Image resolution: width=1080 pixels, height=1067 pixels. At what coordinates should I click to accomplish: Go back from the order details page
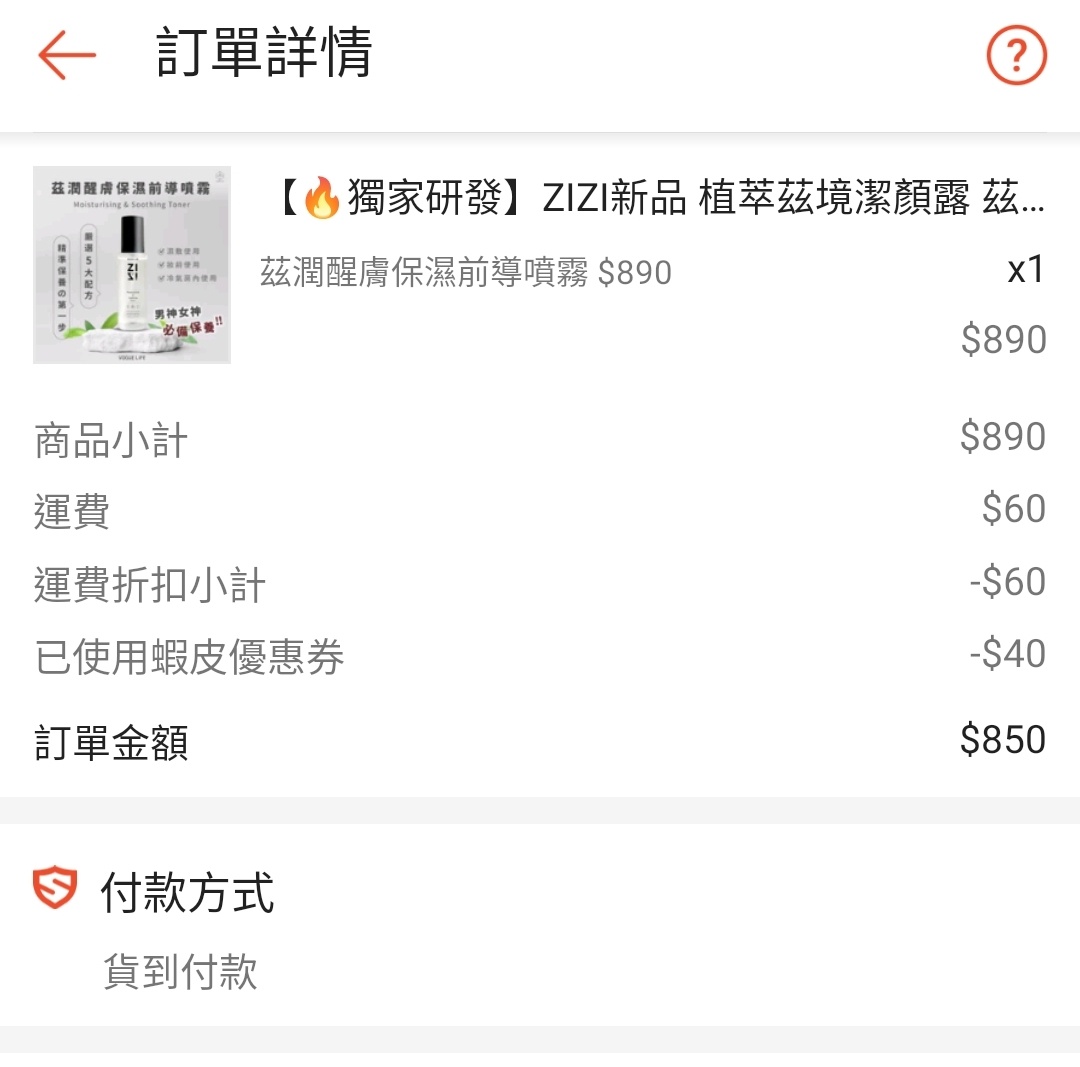pos(67,55)
